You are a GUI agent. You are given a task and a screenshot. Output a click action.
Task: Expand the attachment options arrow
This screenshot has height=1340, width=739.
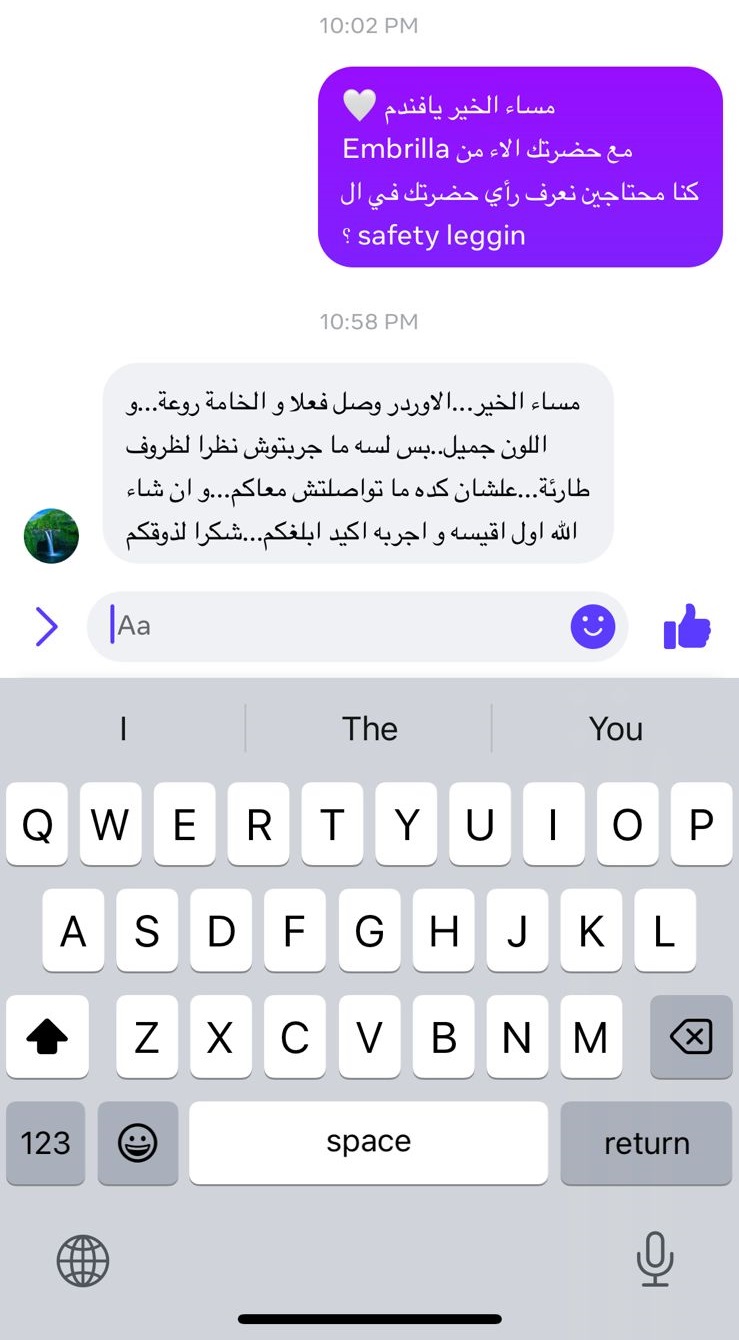pyautogui.click(x=46, y=627)
